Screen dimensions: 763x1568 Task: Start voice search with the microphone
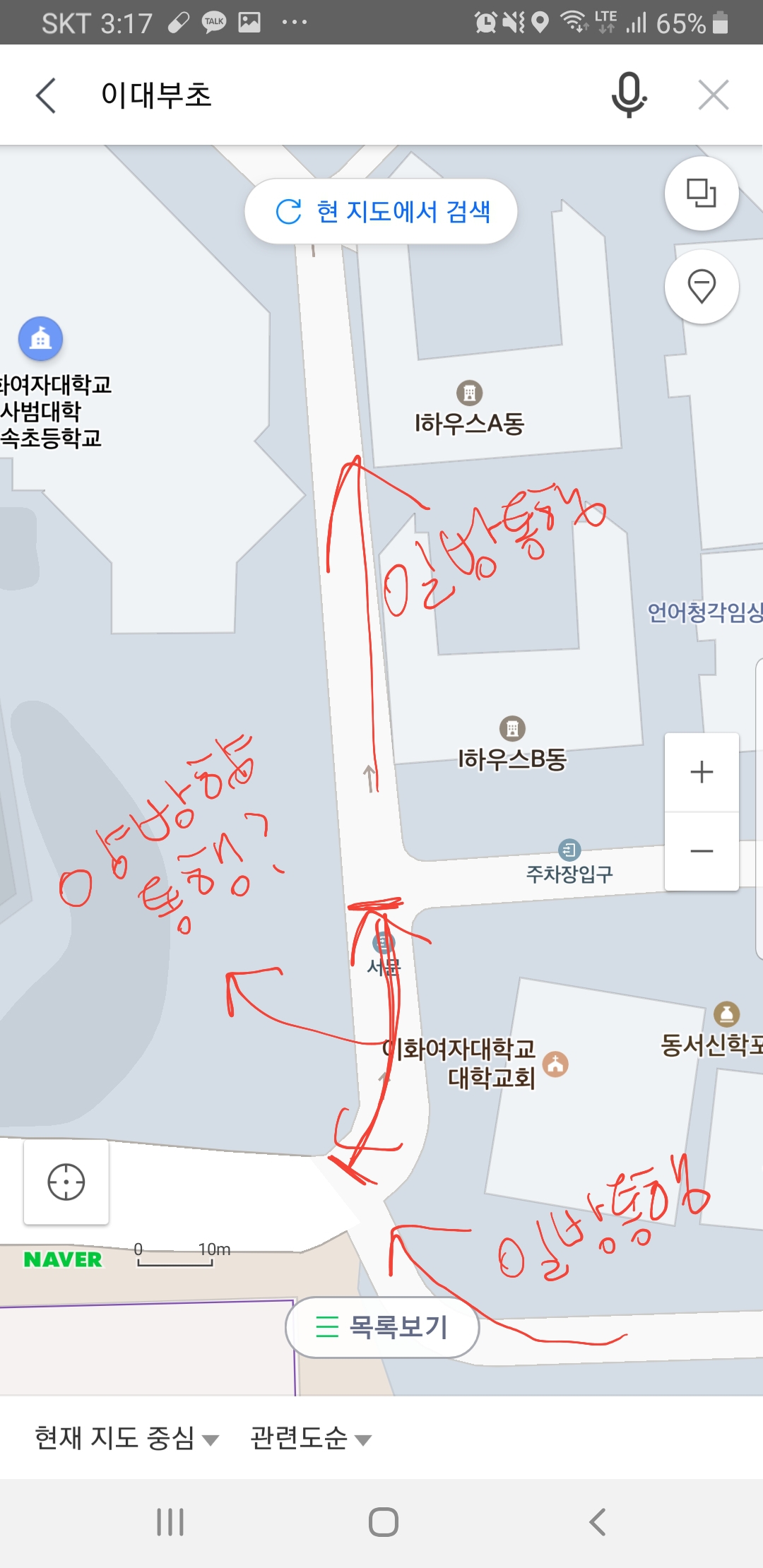pyautogui.click(x=629, y=95)
